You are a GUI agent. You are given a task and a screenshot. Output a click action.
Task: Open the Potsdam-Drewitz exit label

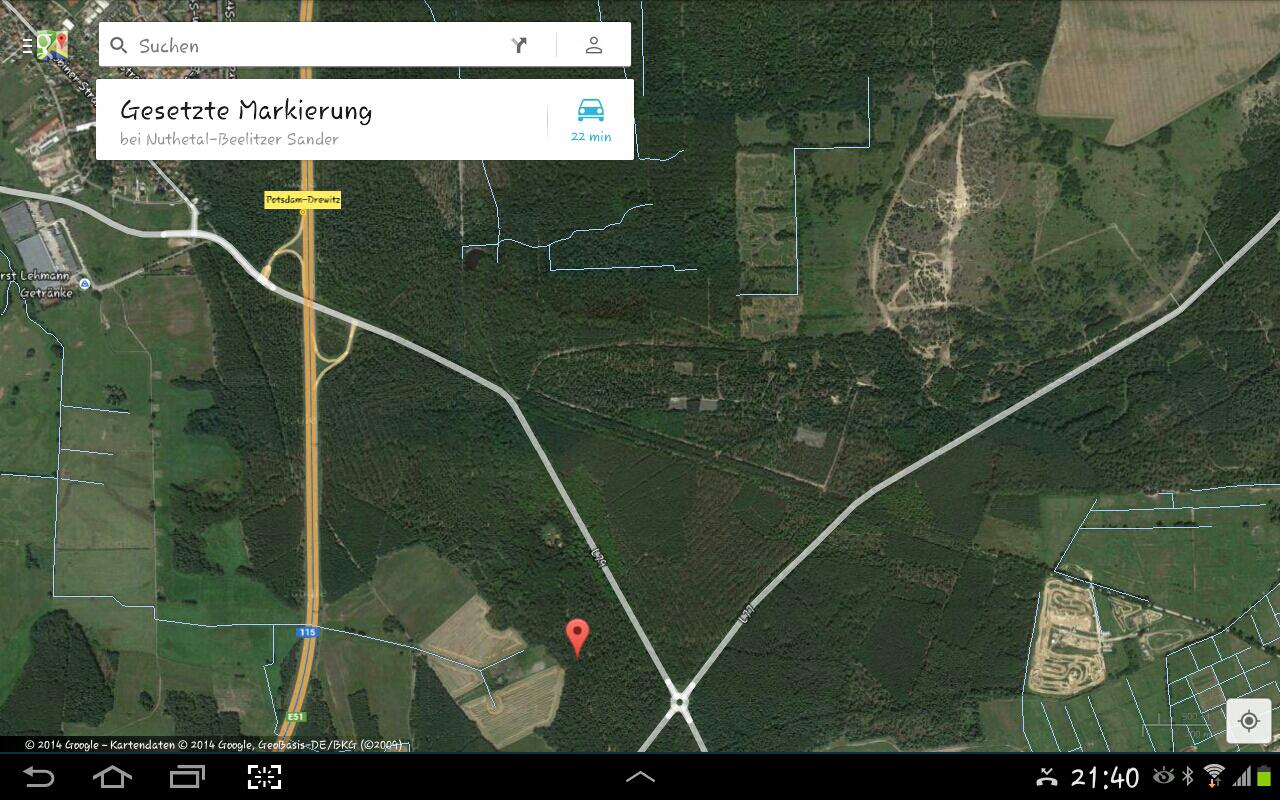[303, 200]
